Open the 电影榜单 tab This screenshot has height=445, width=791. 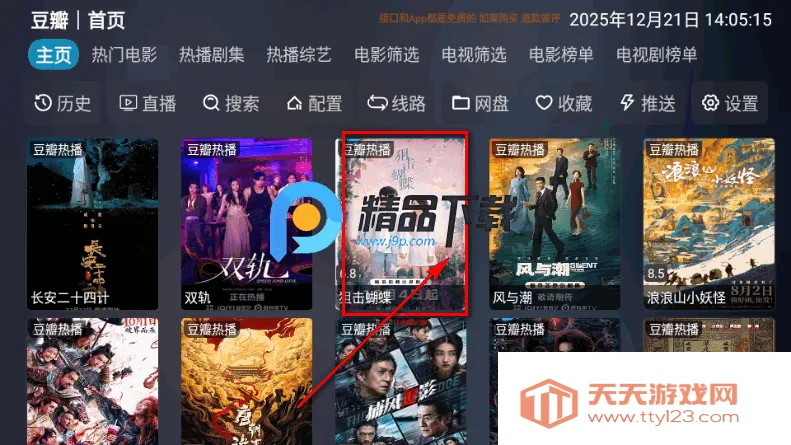pyautogui.click(x=561, y=55)
